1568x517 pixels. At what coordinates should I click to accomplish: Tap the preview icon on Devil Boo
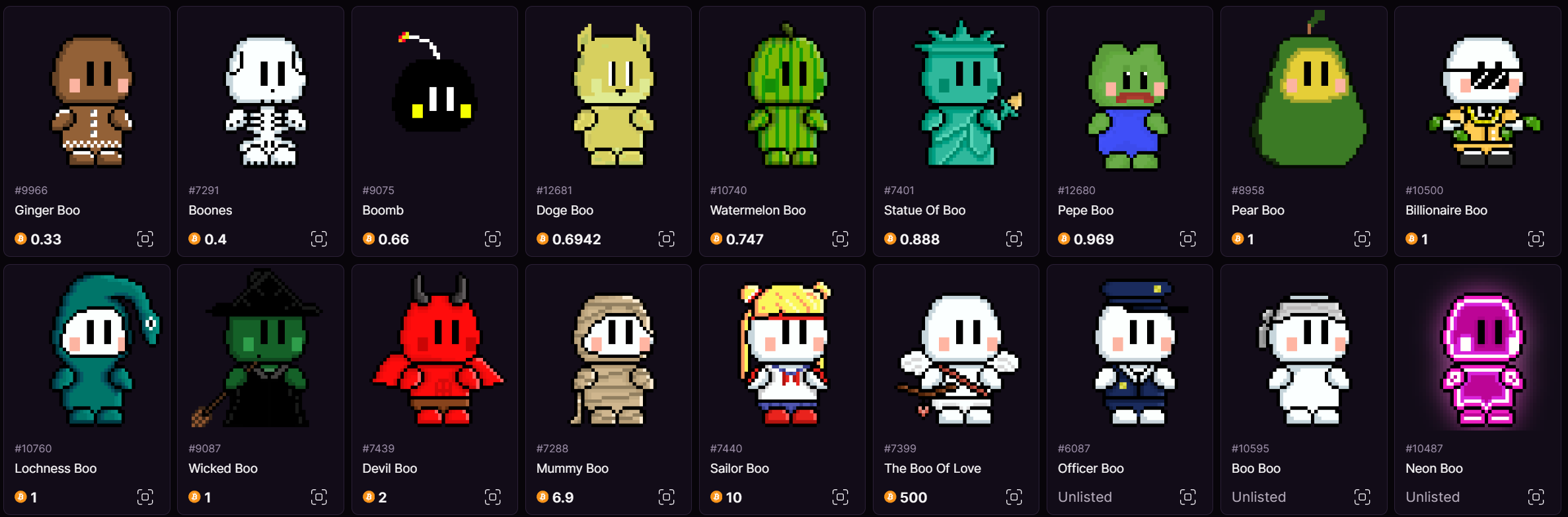(492, 497)
